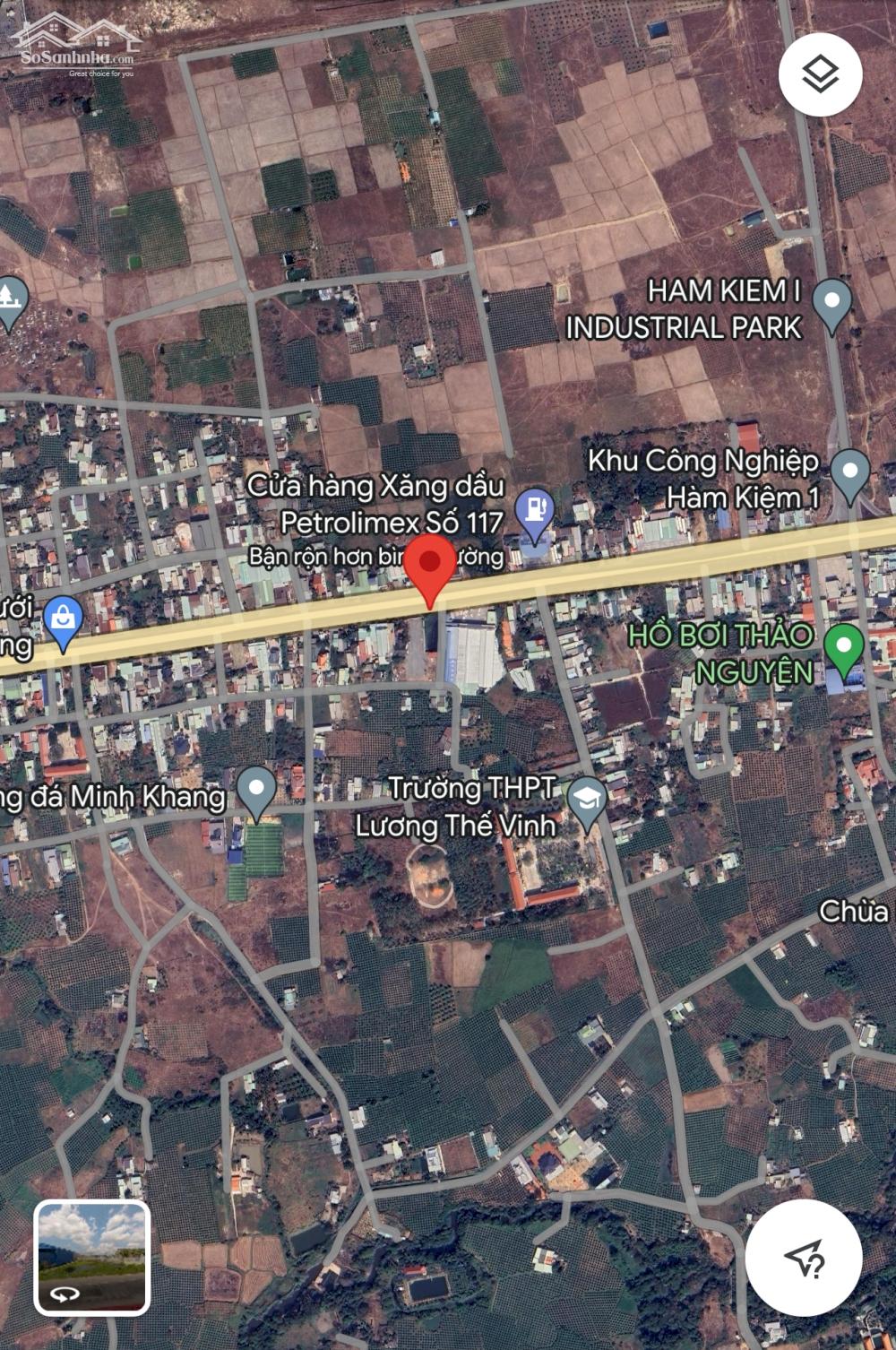Open the Petrolimex Số 117 gas station pin

point(536,512)
